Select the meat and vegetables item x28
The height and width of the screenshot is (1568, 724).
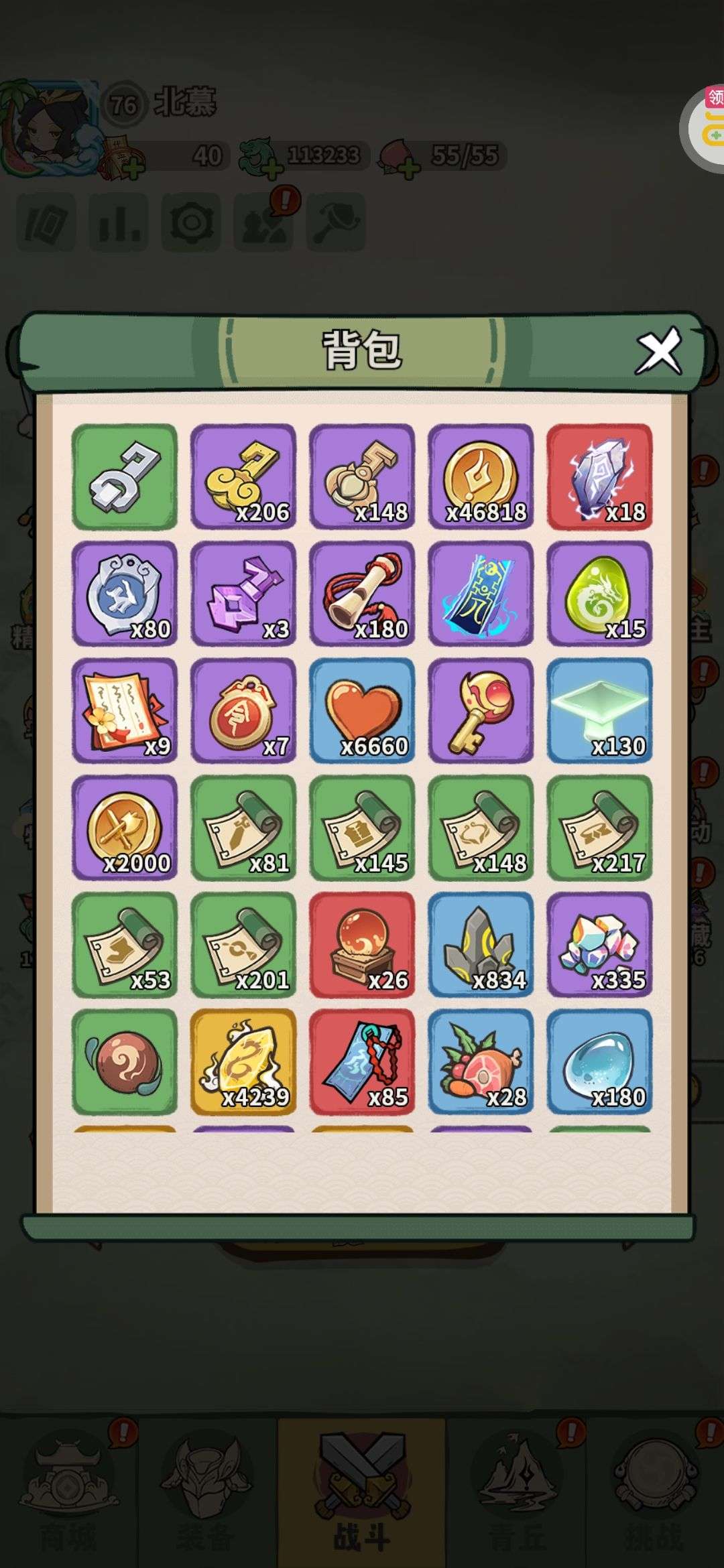click(x=481, y=1061)
